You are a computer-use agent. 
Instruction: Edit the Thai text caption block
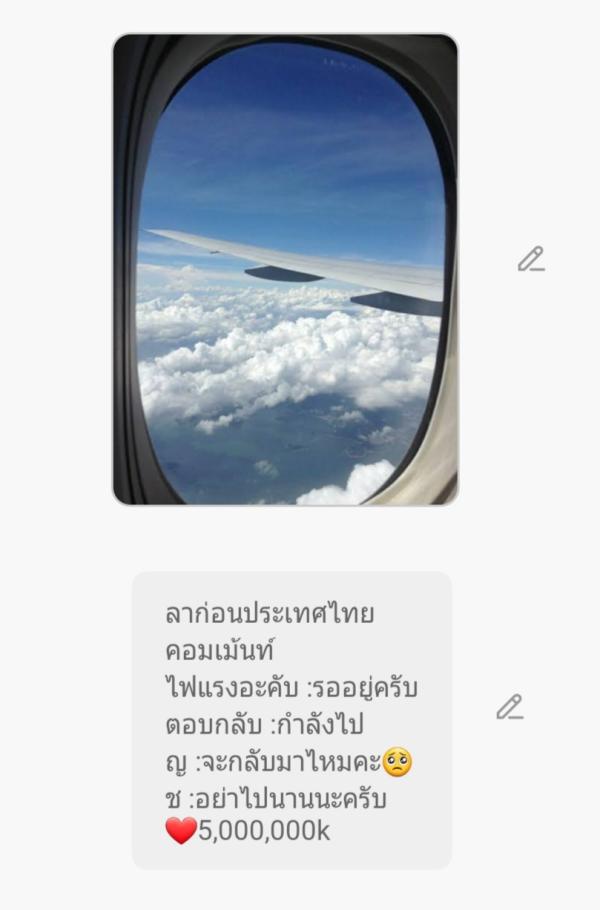tap(509, 708)
